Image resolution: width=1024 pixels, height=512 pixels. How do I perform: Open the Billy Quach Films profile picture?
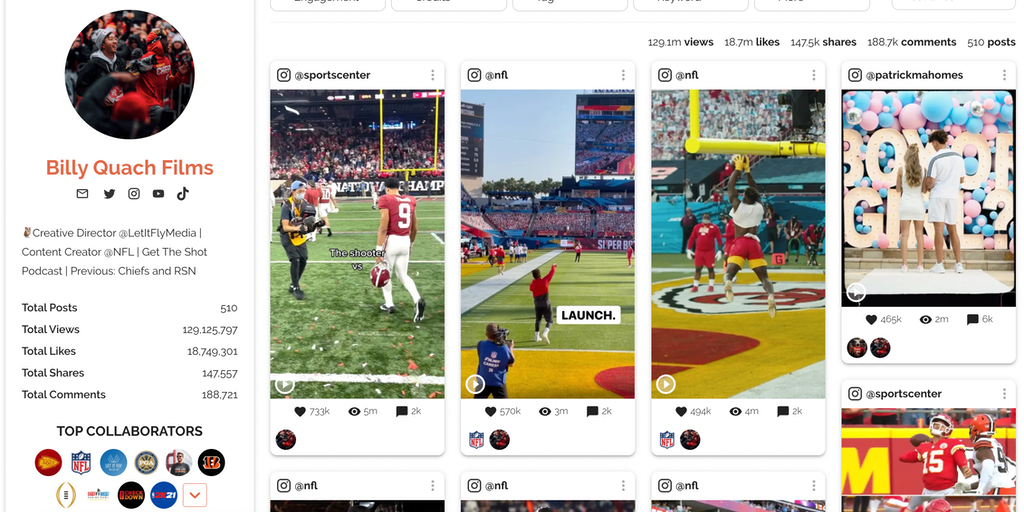[x=129, y=75]
